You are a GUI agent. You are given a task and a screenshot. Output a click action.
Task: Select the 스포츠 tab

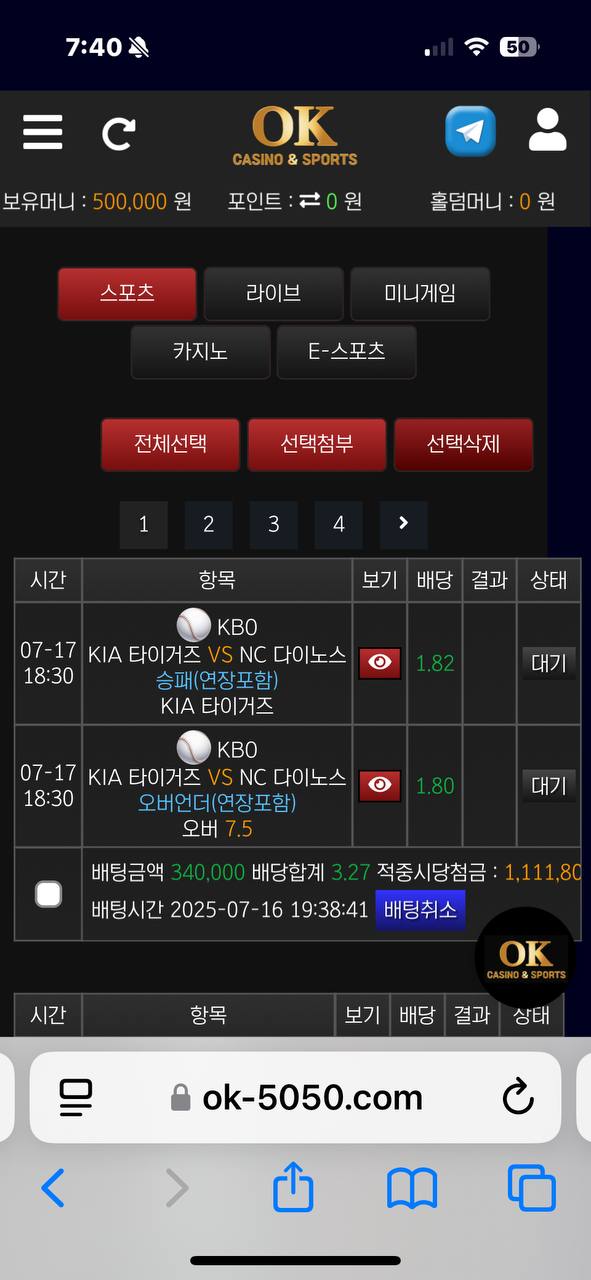(127, 294)
